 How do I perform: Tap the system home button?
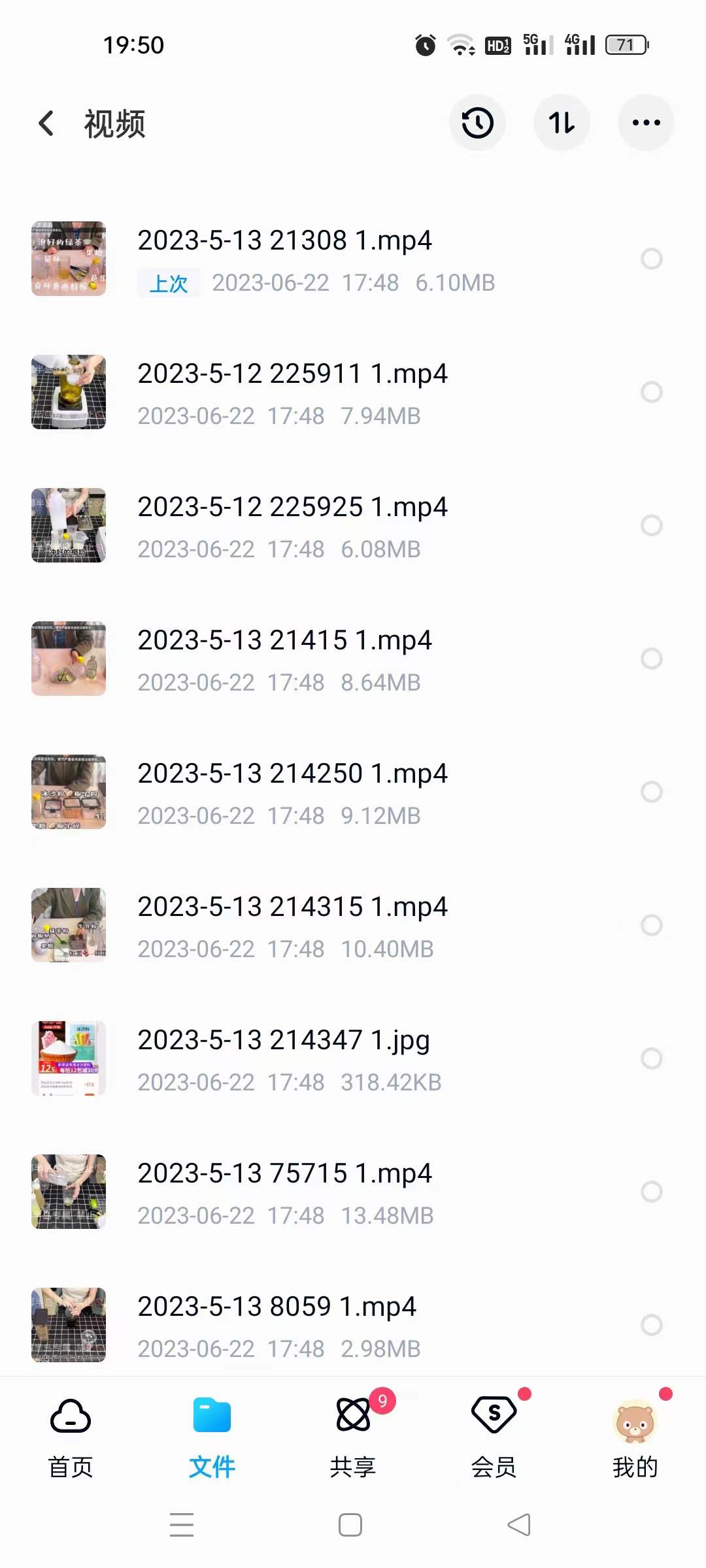[350, 1525]
